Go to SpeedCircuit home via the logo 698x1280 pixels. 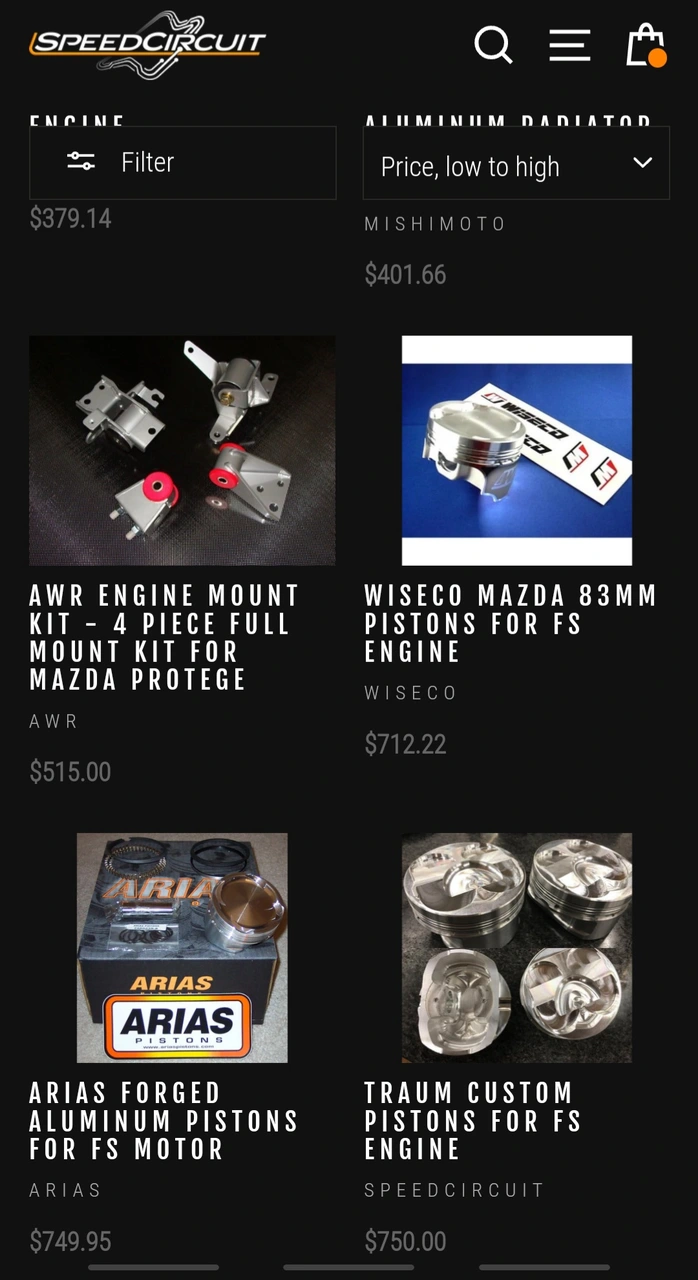[x=147, y=44]
